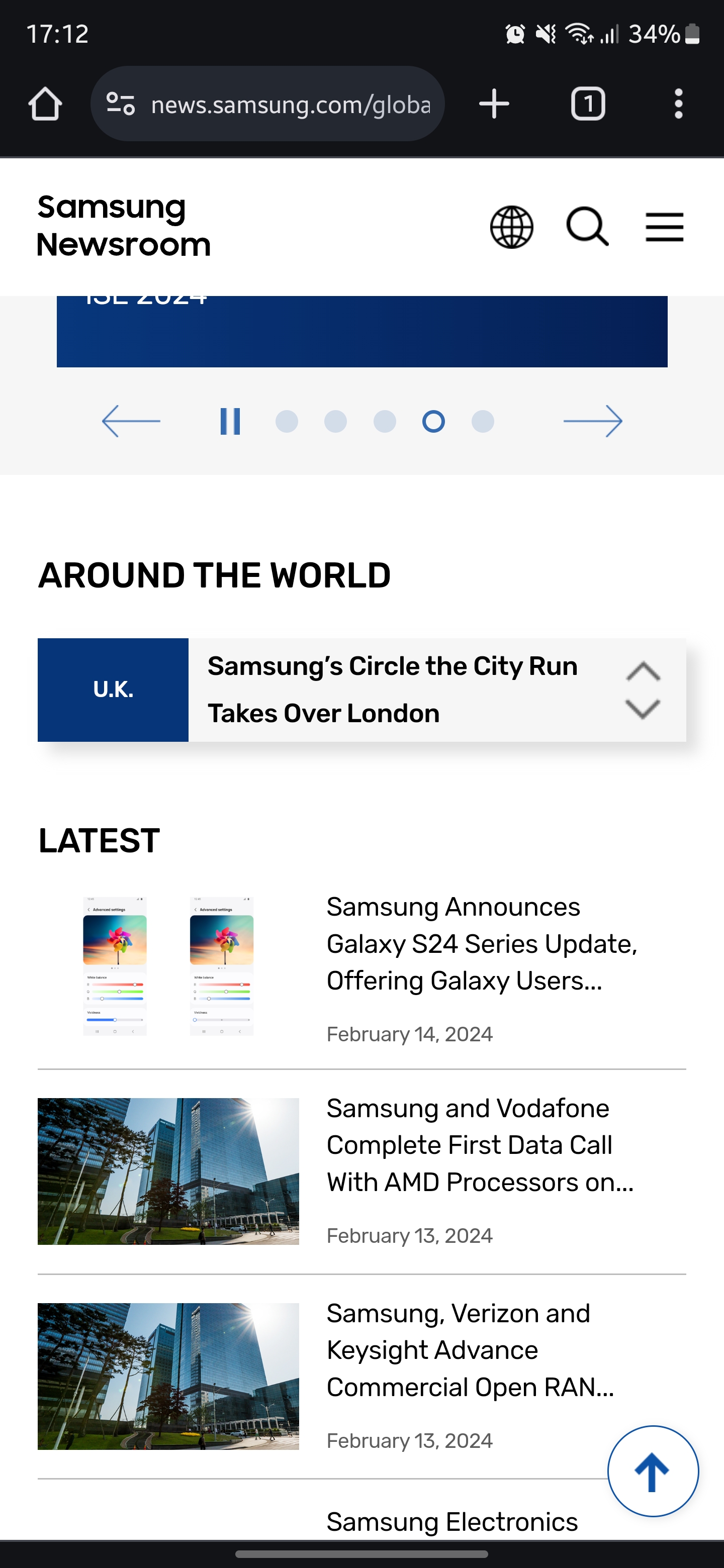The height and width of the screenshot is (1568, 724).
Task: Open the globe region selector
Action: click(511, 227)
